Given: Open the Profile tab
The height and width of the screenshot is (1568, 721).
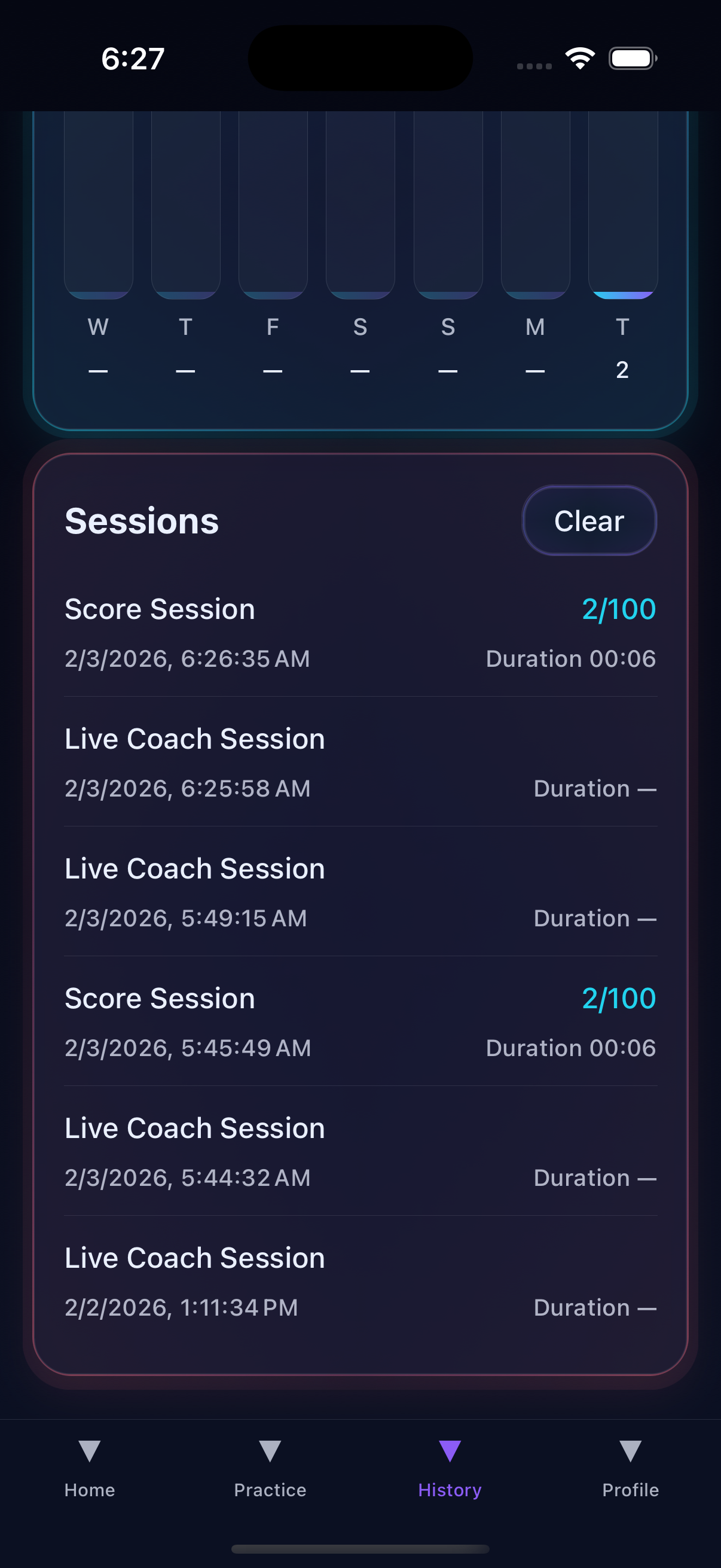Looking at the screenshot, I should tap(630, 1468).
